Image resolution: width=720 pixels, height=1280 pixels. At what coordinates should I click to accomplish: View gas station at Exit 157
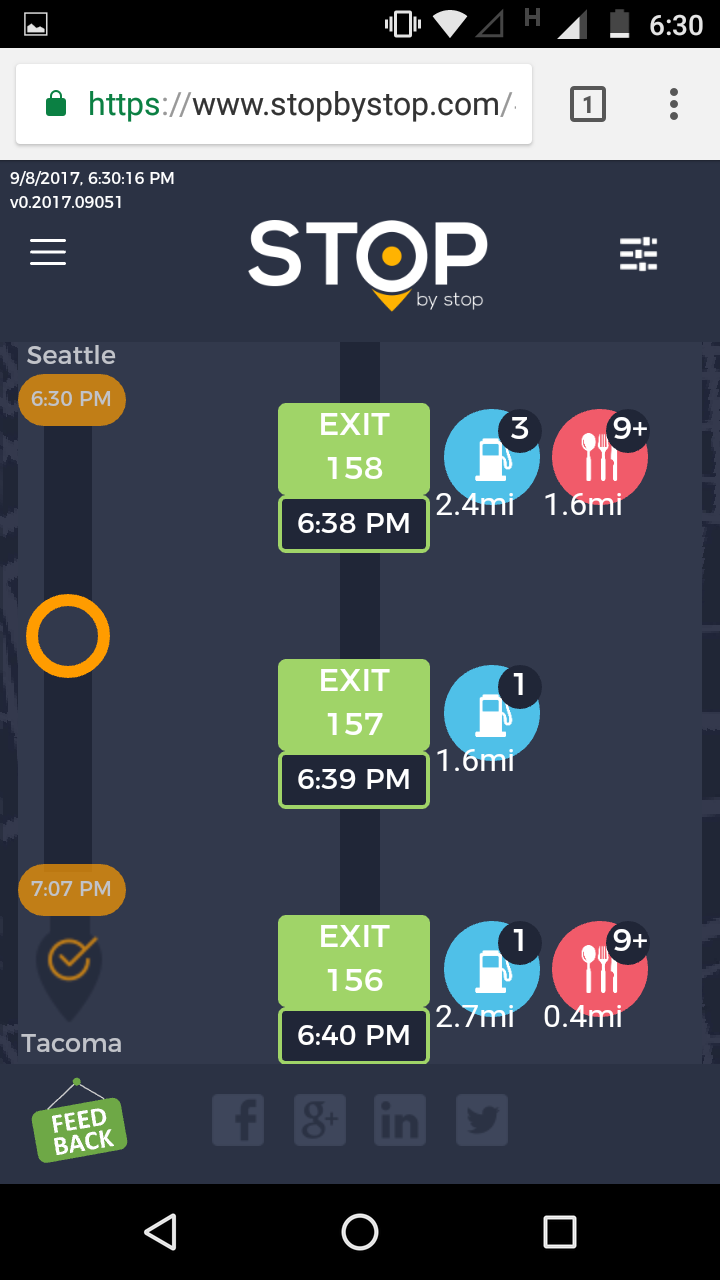(491, 714)
